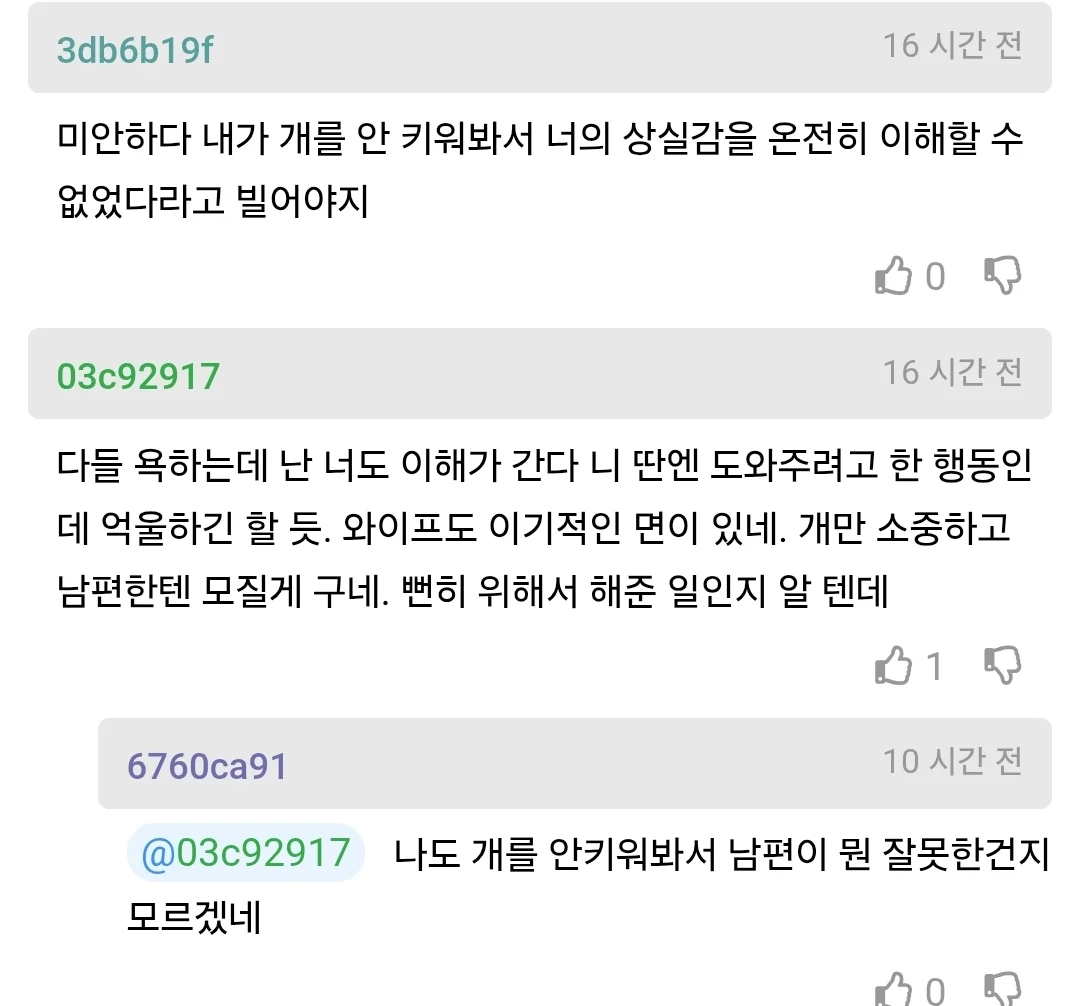Upvote the comment by 03c92917
The image size is (1080, 1006).
coord(893,665)
